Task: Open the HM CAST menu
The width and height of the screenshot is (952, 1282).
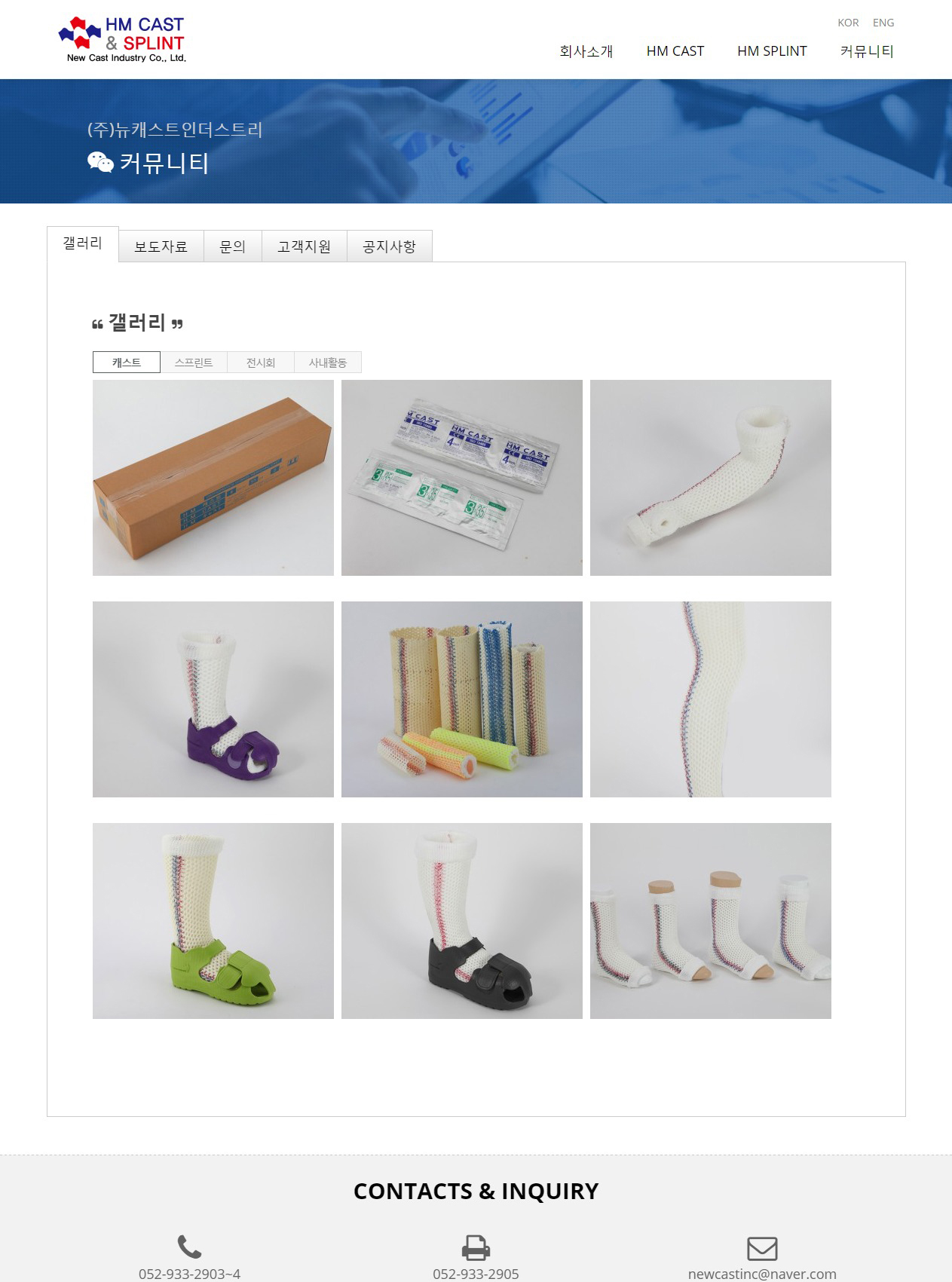Action: [675, 51]
